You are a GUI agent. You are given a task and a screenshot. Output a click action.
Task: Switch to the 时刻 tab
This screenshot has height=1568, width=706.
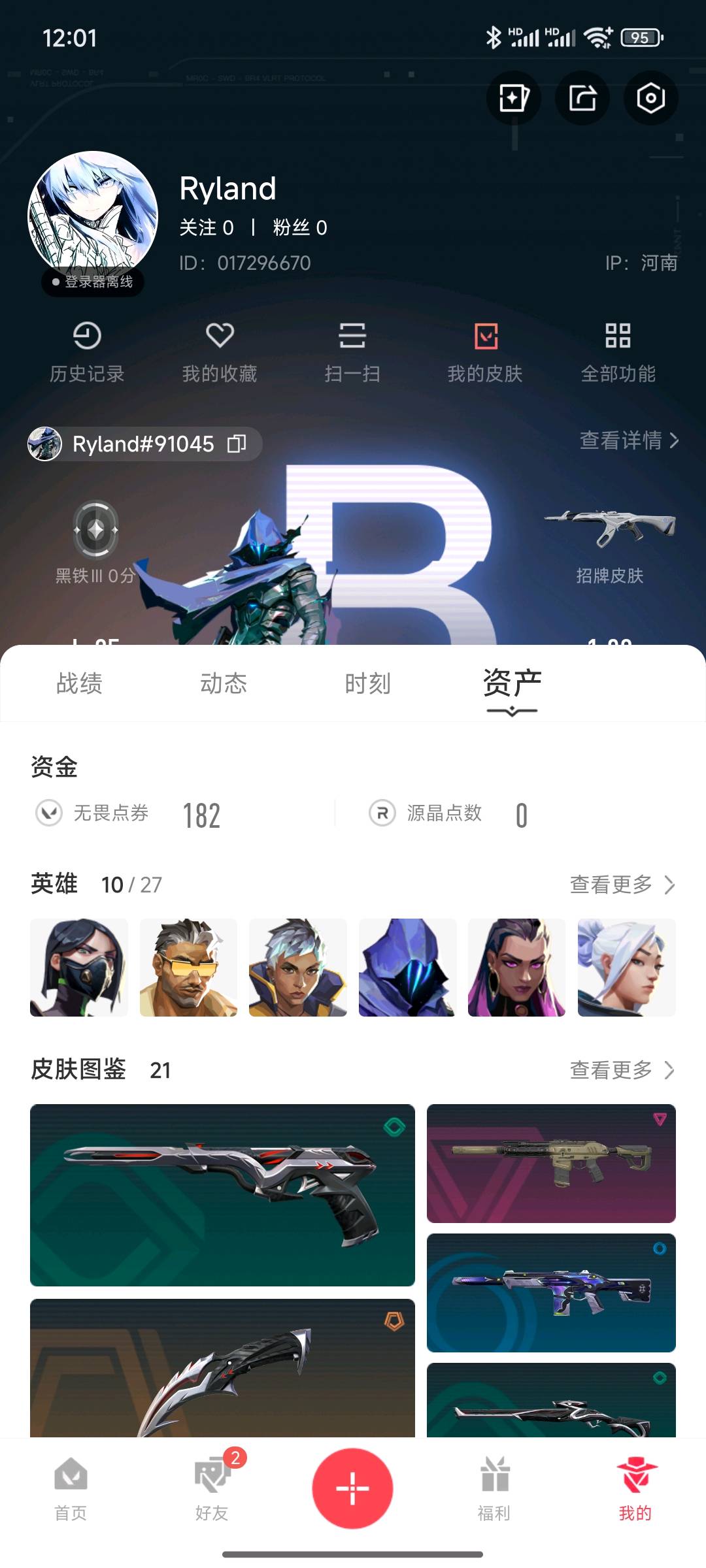[368, 683]
